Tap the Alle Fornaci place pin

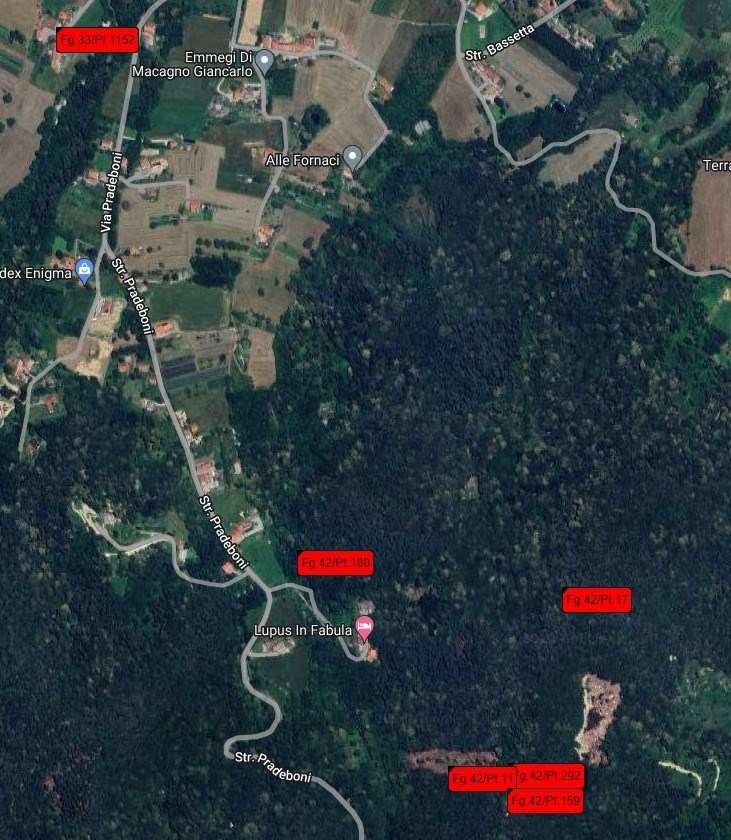(x=351, y=157)
